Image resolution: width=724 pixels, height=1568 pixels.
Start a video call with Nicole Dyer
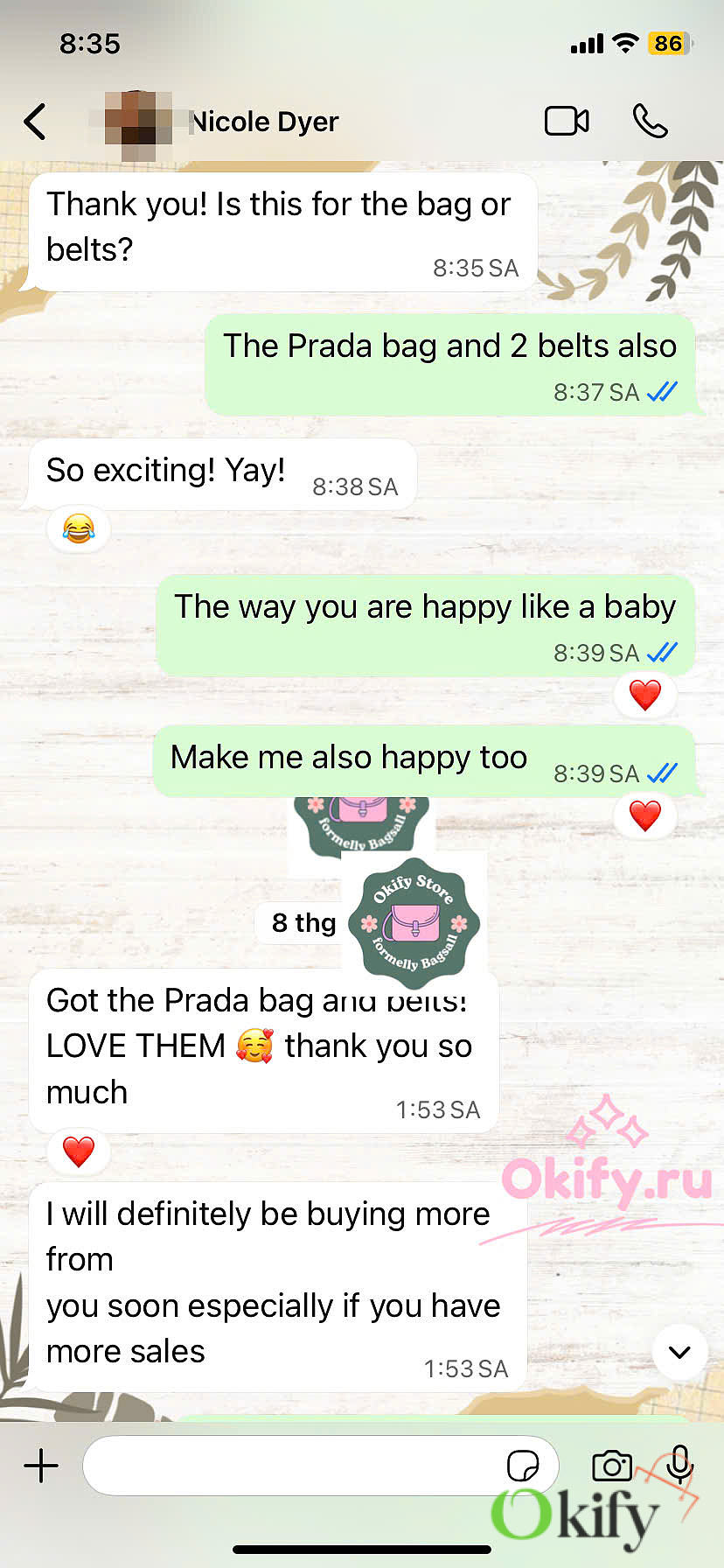point(567,121)
